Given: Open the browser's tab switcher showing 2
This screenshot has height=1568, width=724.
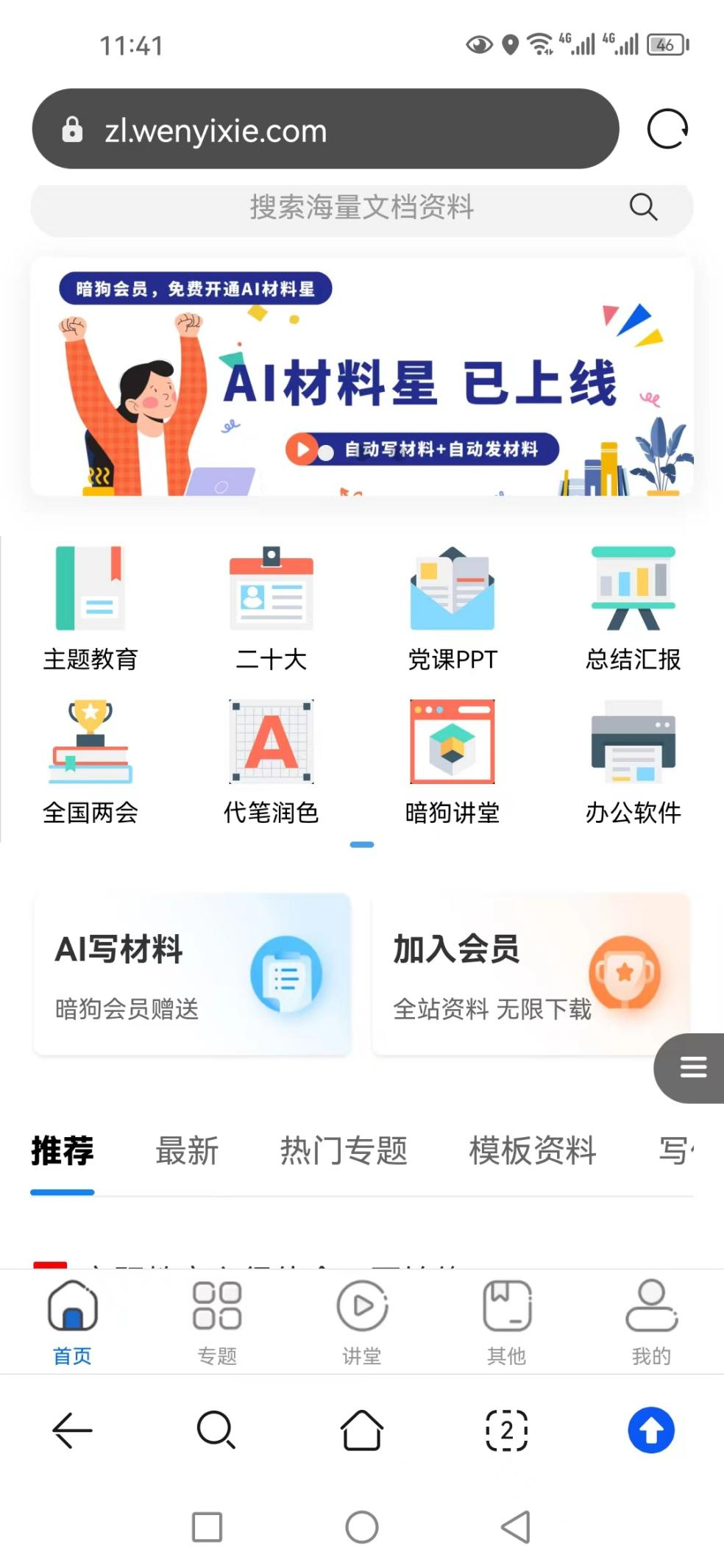Looking at the screenshot, I should click(x=506, y=1430).
